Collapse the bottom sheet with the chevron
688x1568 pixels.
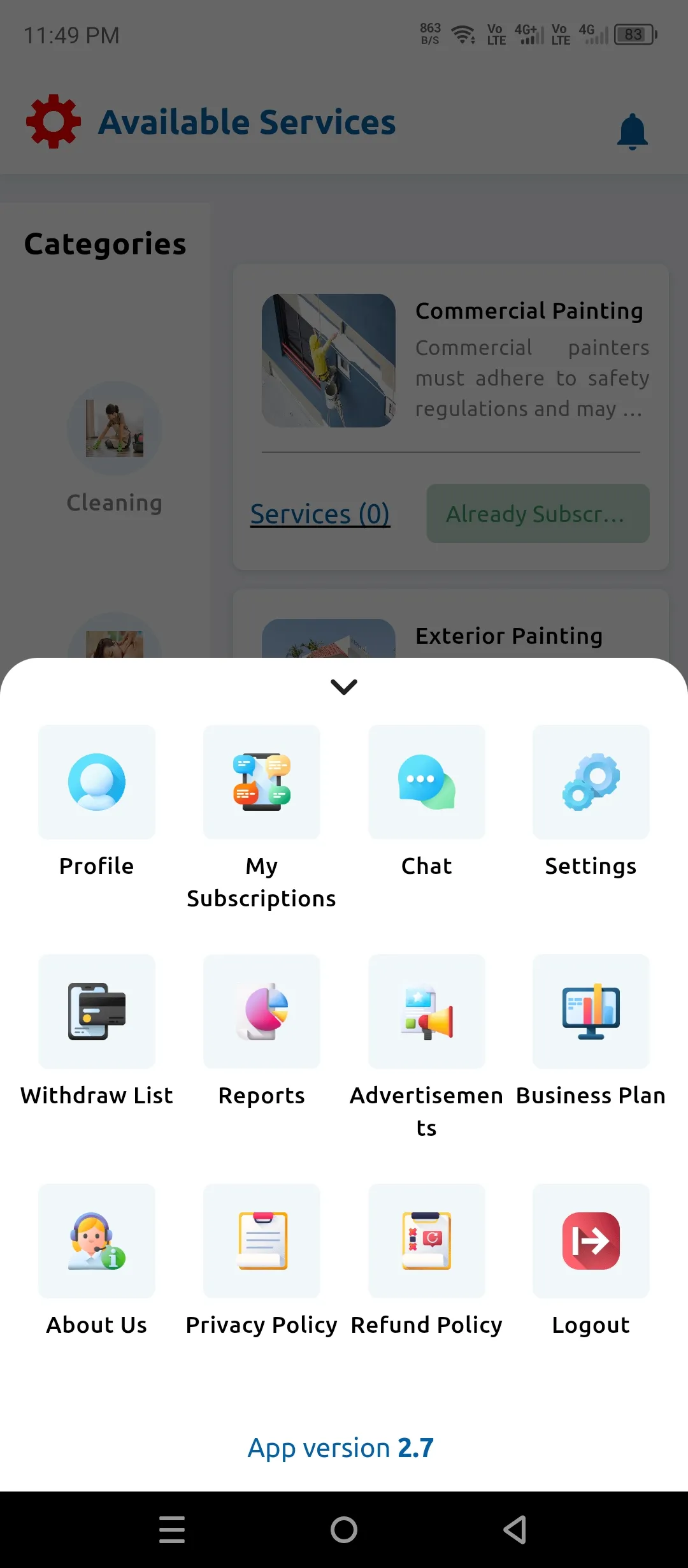[343, 686]
